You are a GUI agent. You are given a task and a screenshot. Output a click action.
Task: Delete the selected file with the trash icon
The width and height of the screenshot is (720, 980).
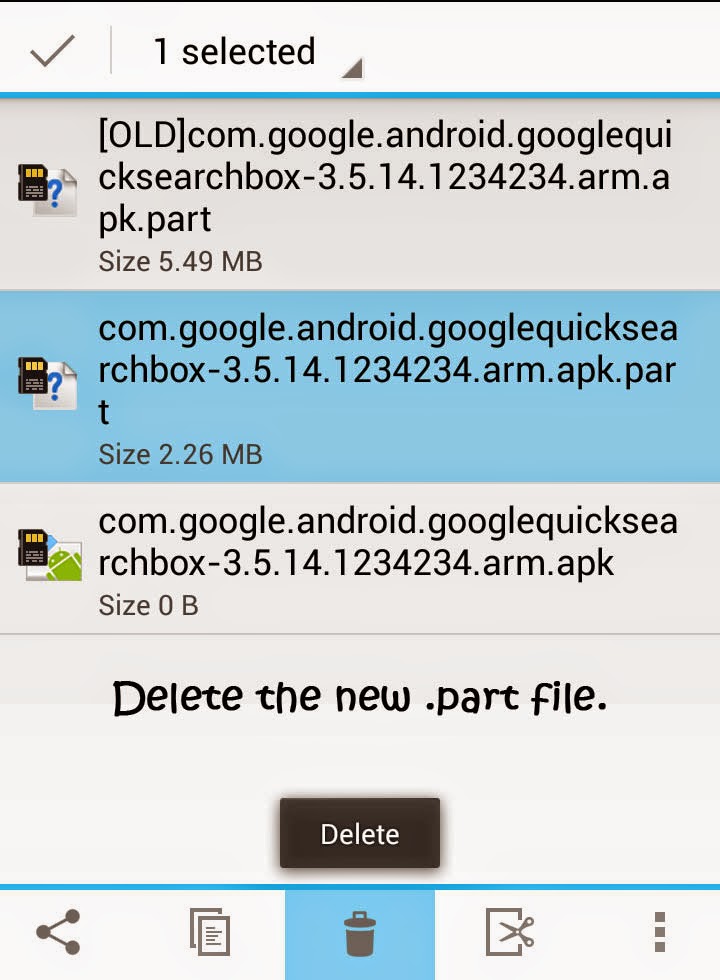tap(360, 934)
